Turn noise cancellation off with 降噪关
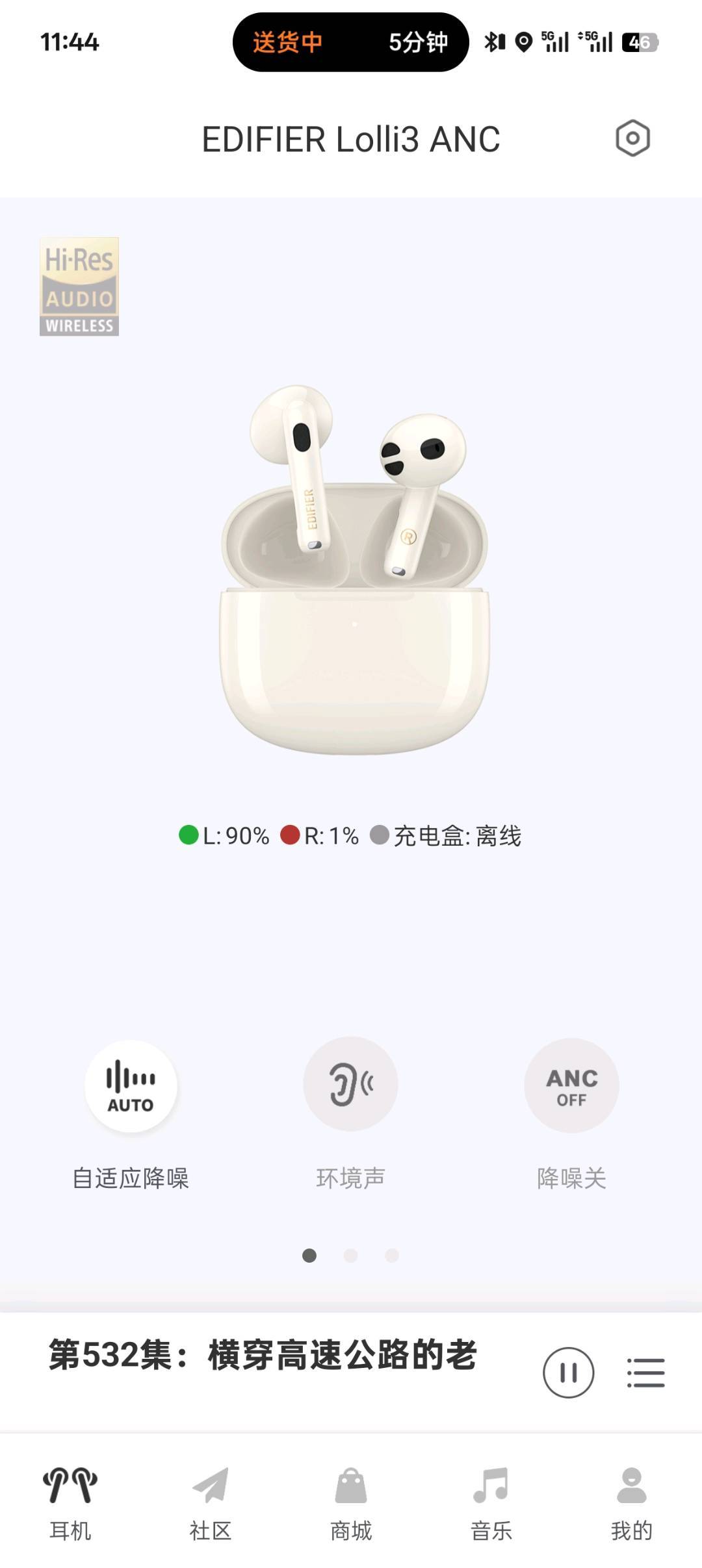The height and width of the screenshot is (1568, 702). [571, 1085]
